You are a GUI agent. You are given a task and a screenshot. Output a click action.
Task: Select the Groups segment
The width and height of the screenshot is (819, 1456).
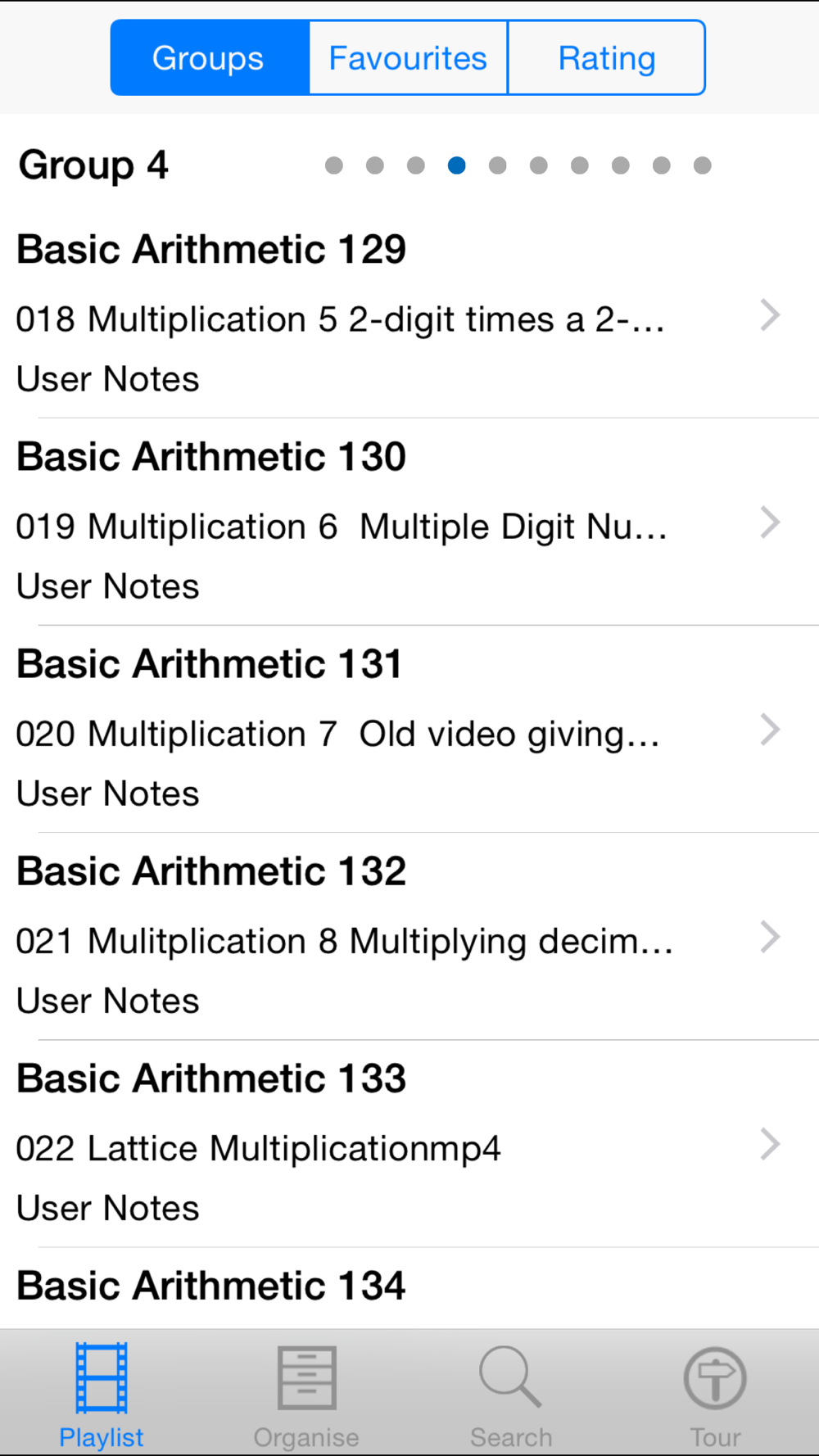tap(210, 58)
